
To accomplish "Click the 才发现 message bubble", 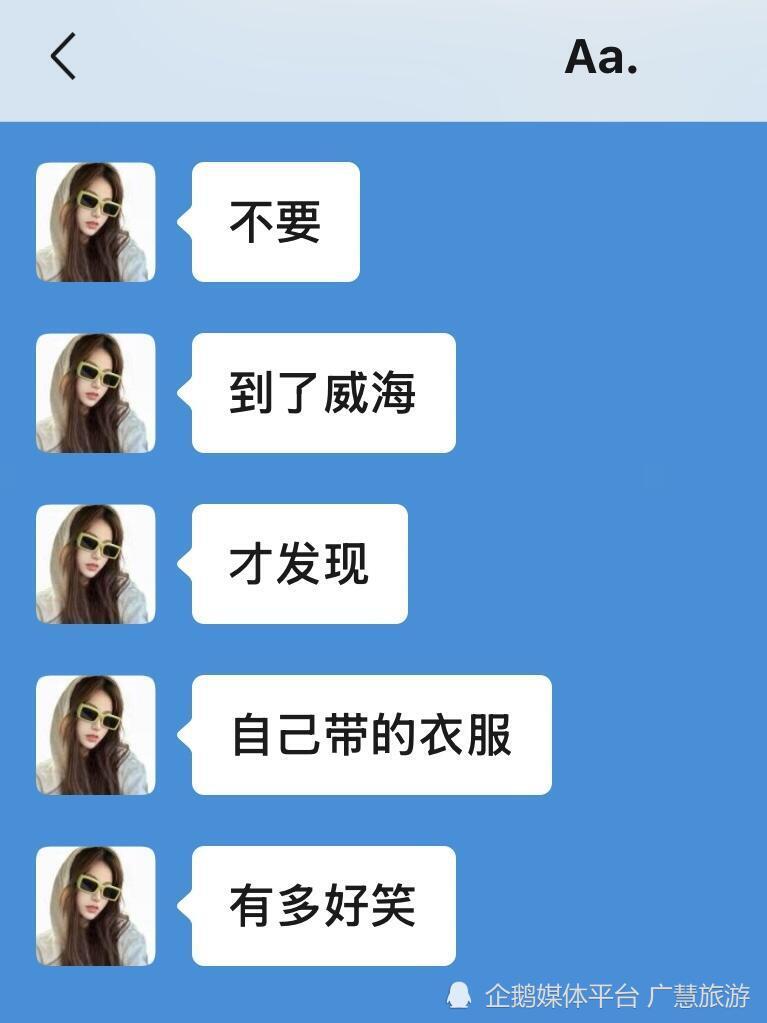I will [297, 563].
